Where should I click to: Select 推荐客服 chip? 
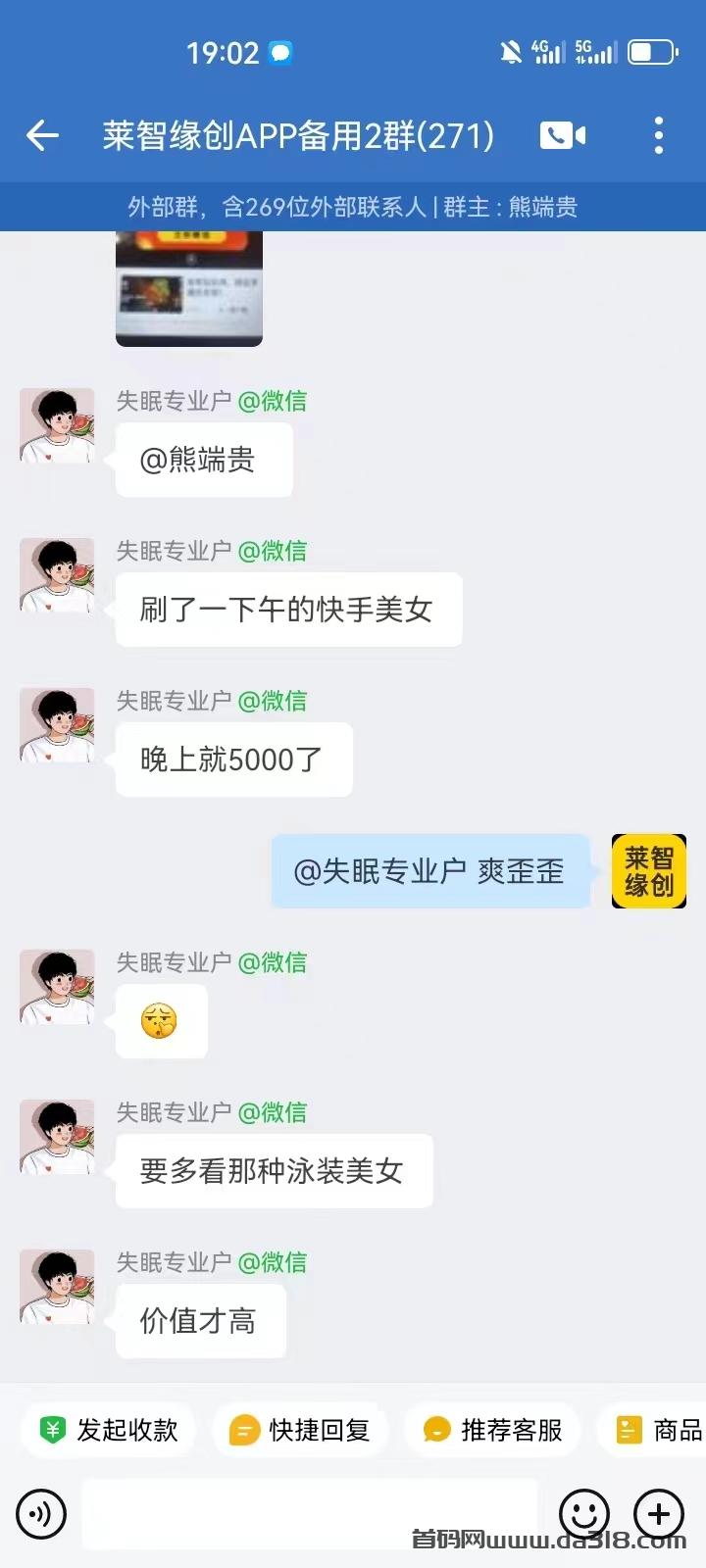pyautogui.click(x=491, y=1430)
